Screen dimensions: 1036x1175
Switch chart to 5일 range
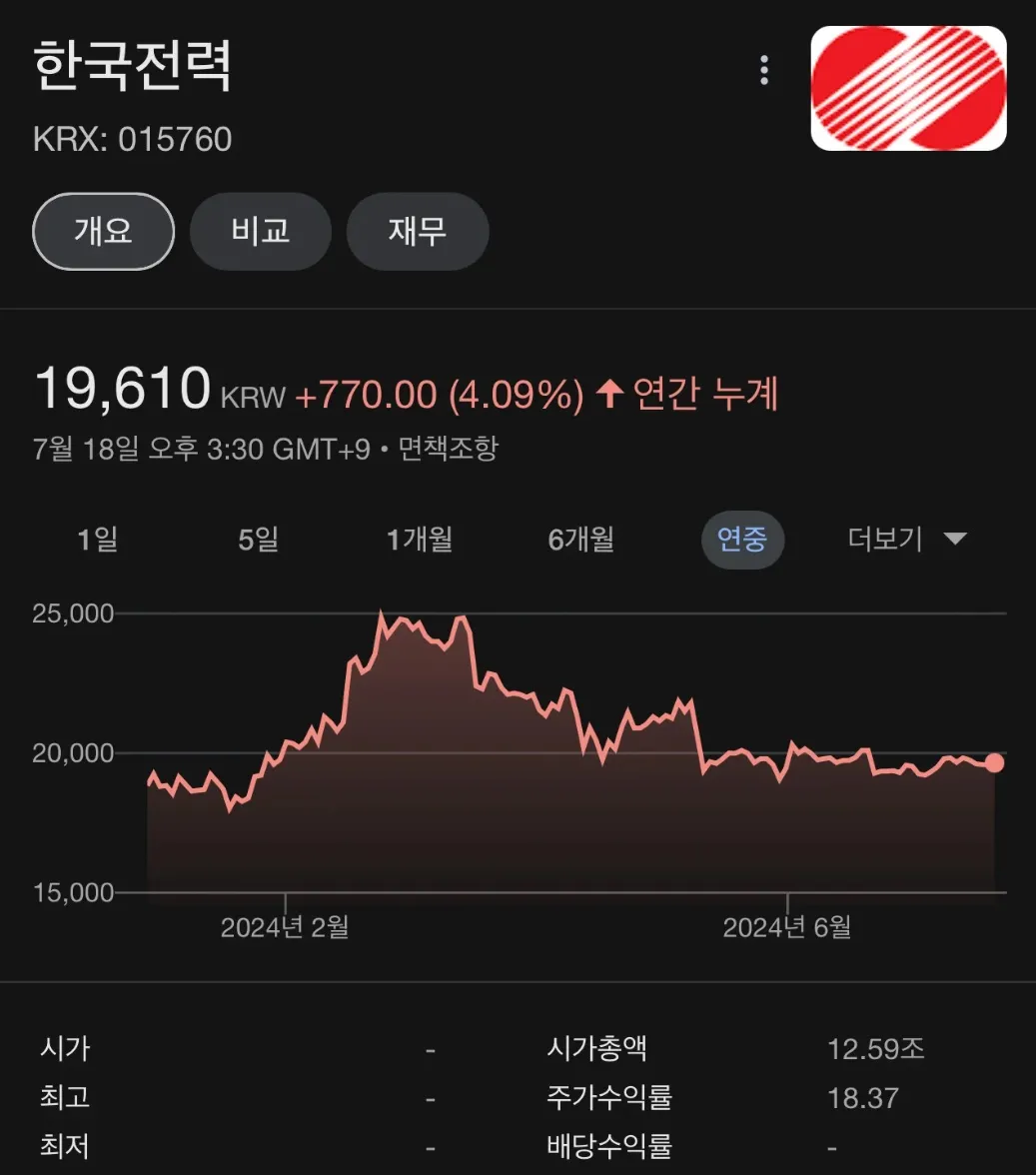click(x=259, y=540)
